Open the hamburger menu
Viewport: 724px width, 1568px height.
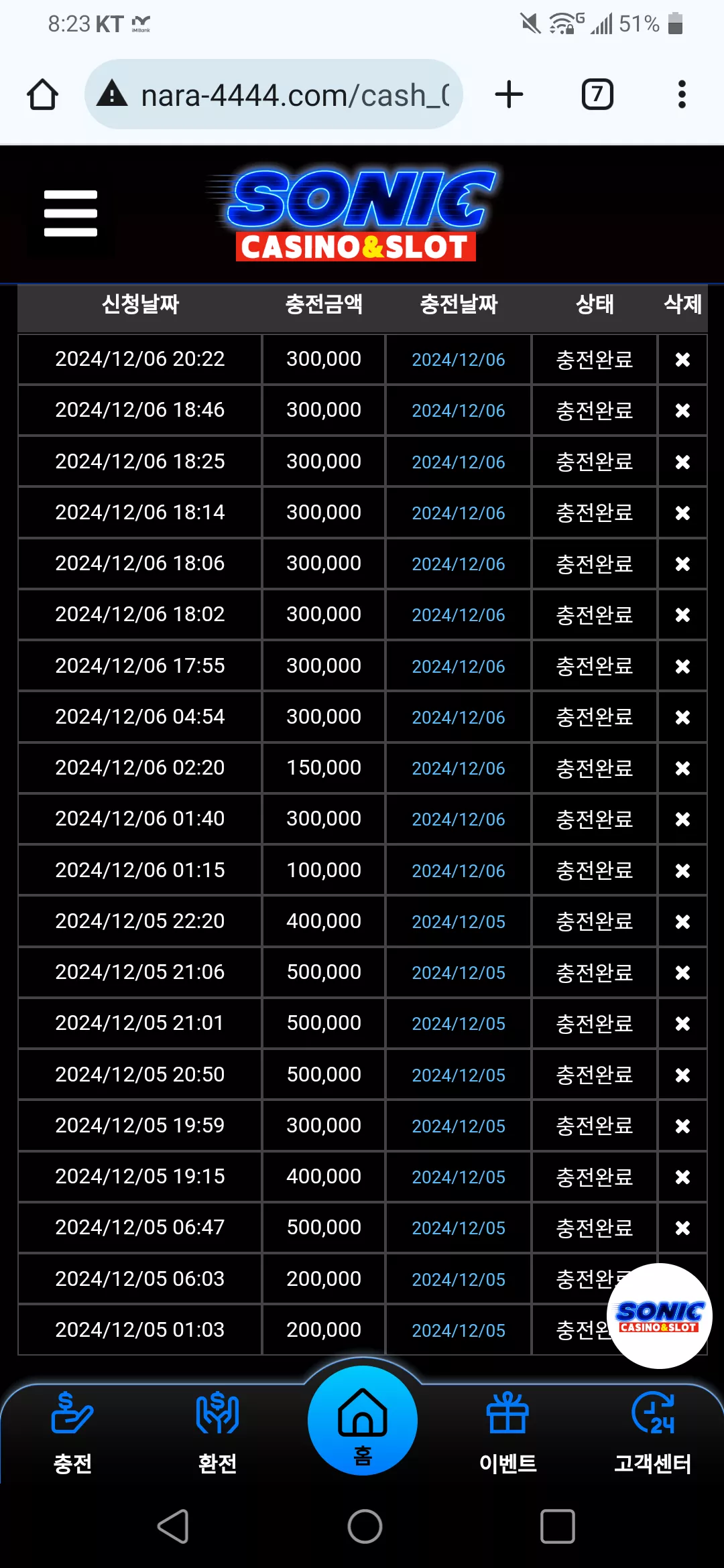(x=70, y=213)
